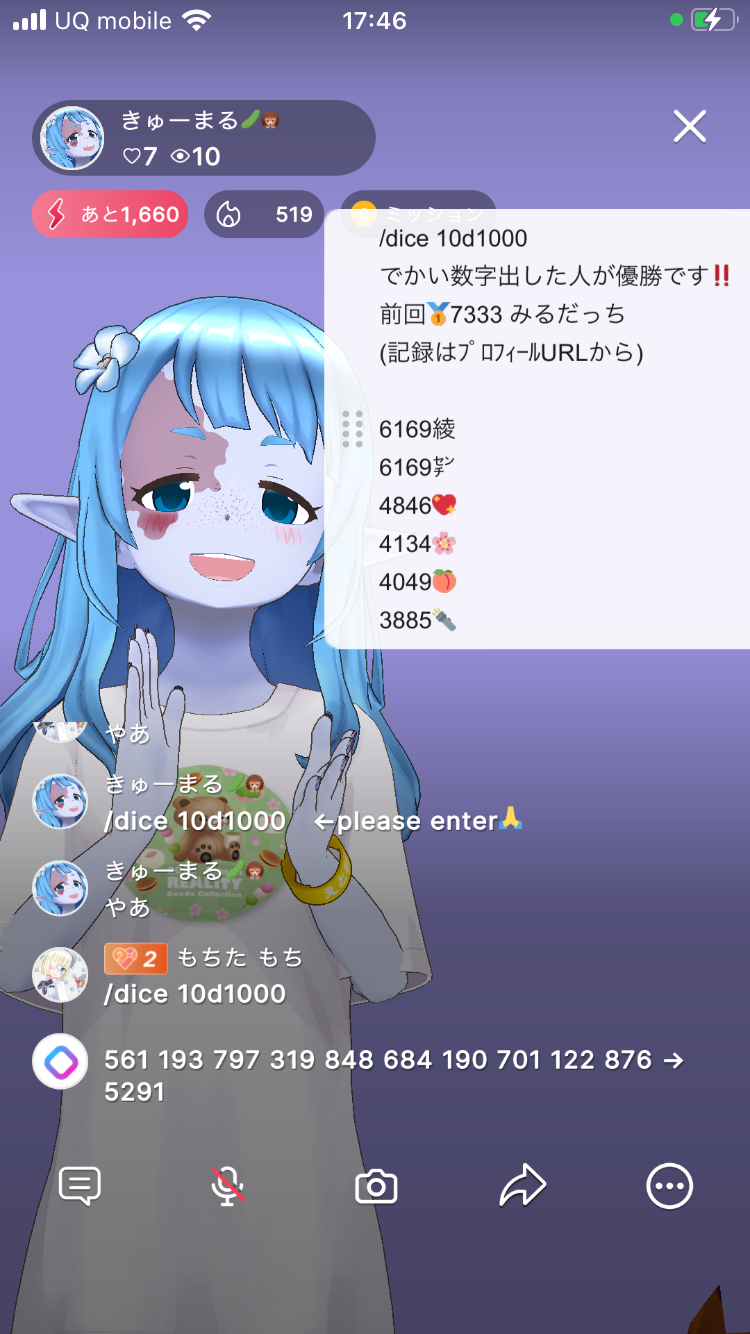Open the 519 flame ranking chip
This screenshot has width=750, height=1334.
tap(264, 214)
